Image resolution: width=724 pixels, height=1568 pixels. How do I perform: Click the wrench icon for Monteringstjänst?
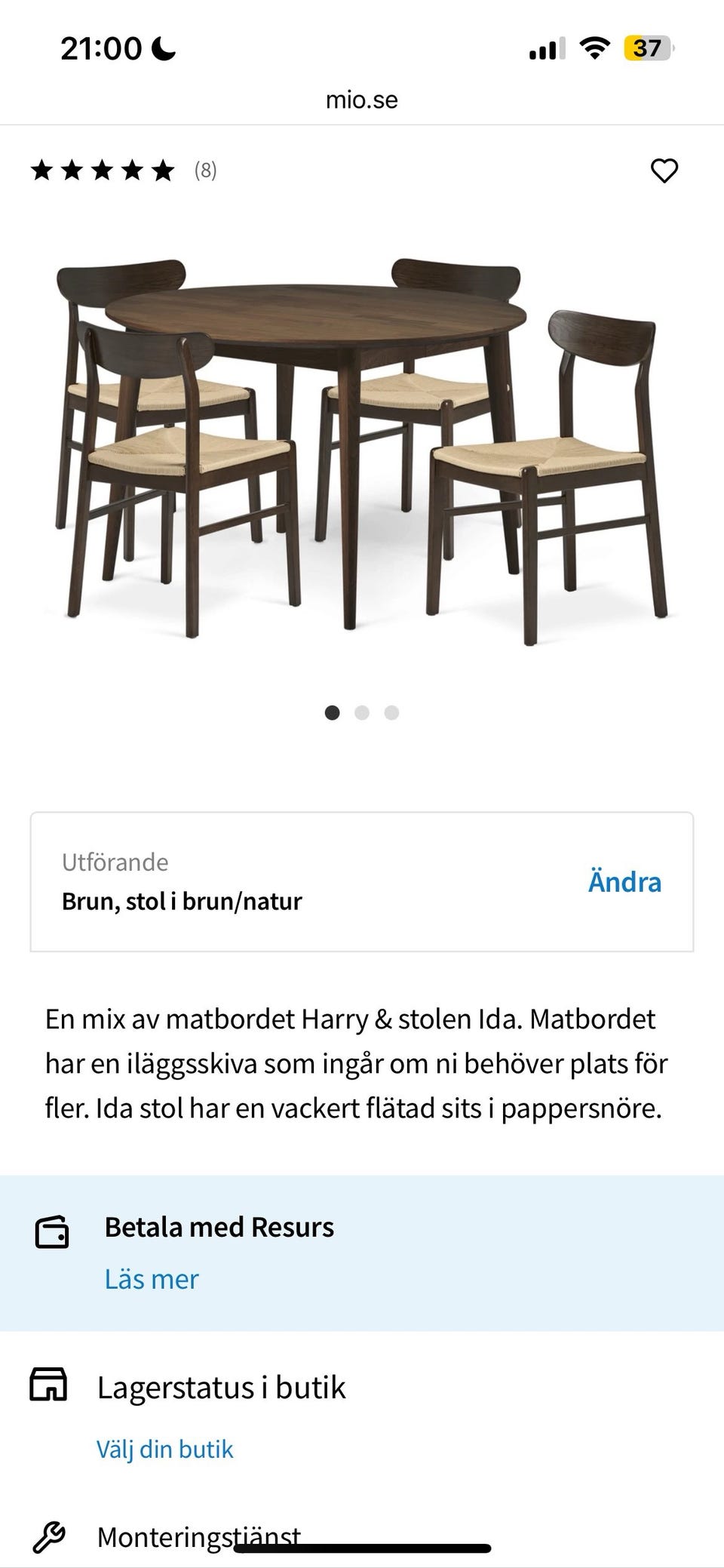[48, 1536]
